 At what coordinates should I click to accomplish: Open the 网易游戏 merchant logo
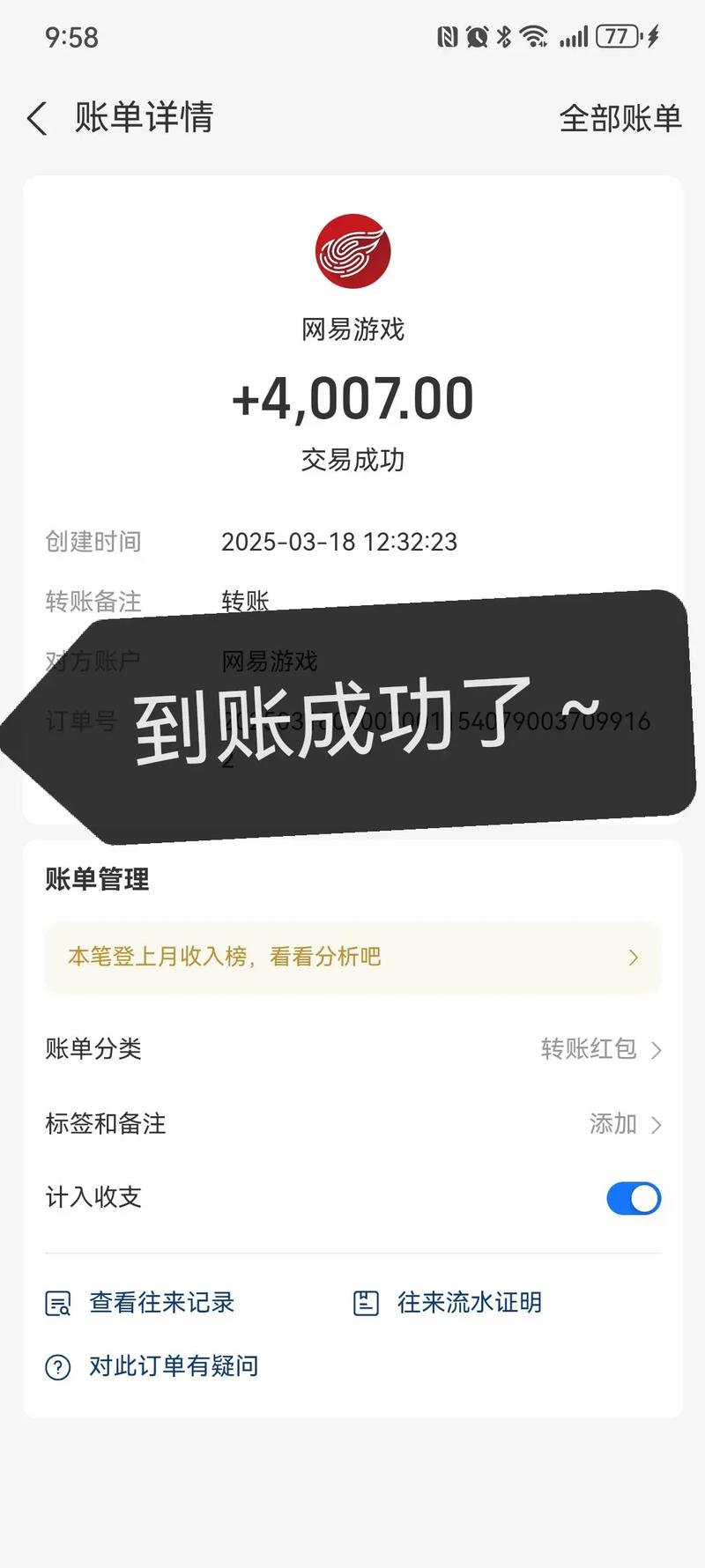click(352, 251)
